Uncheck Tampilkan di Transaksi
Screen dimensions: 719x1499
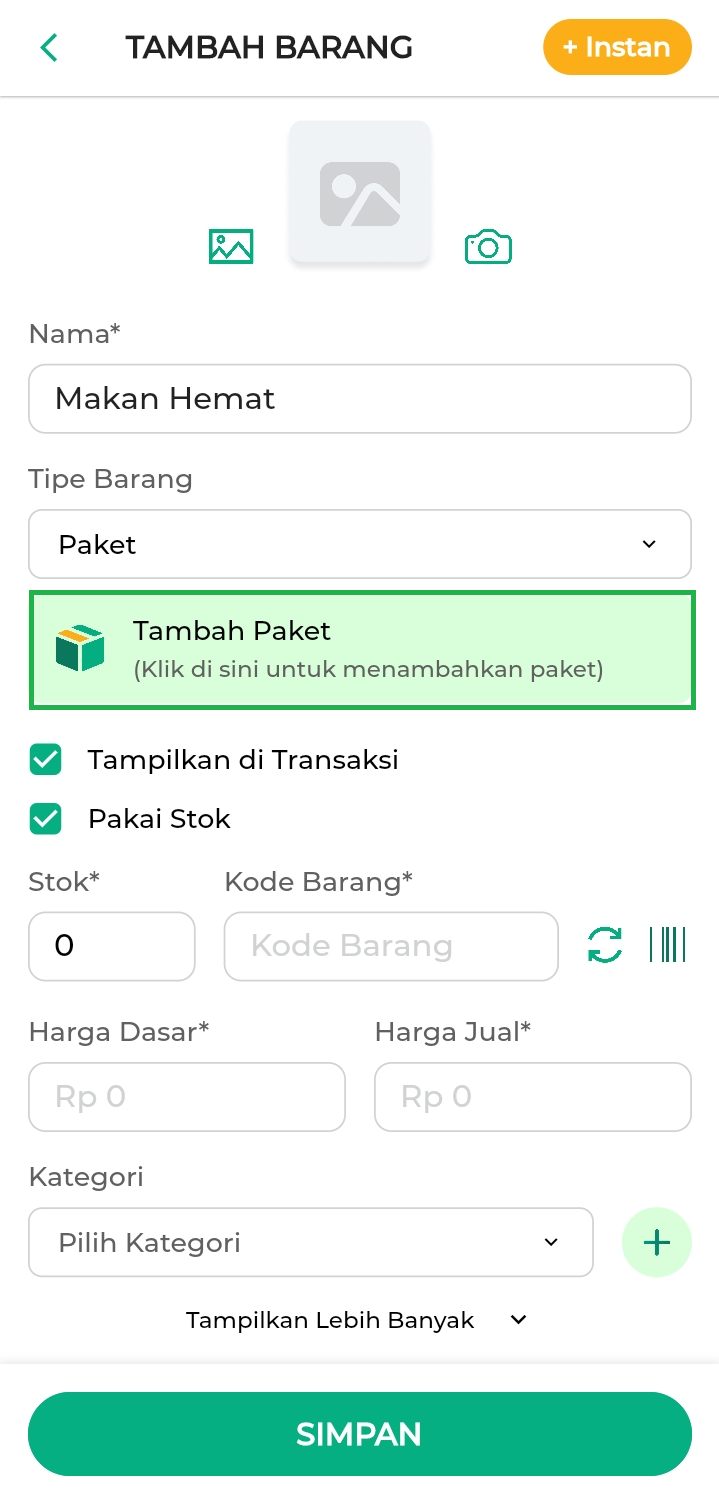pos(46,760)
